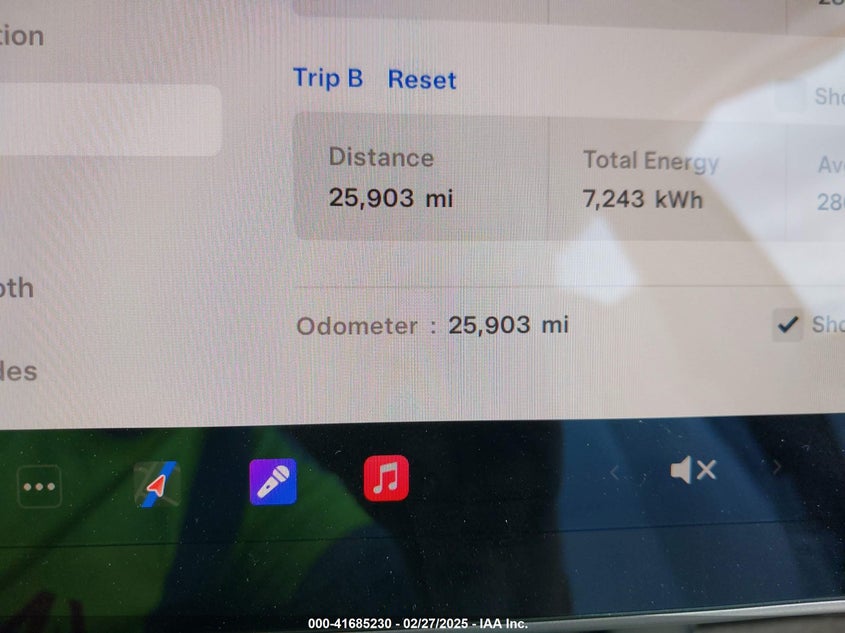
Task: Launch the navigation map app
Action: pyautogui.click(x=157, y=484)
